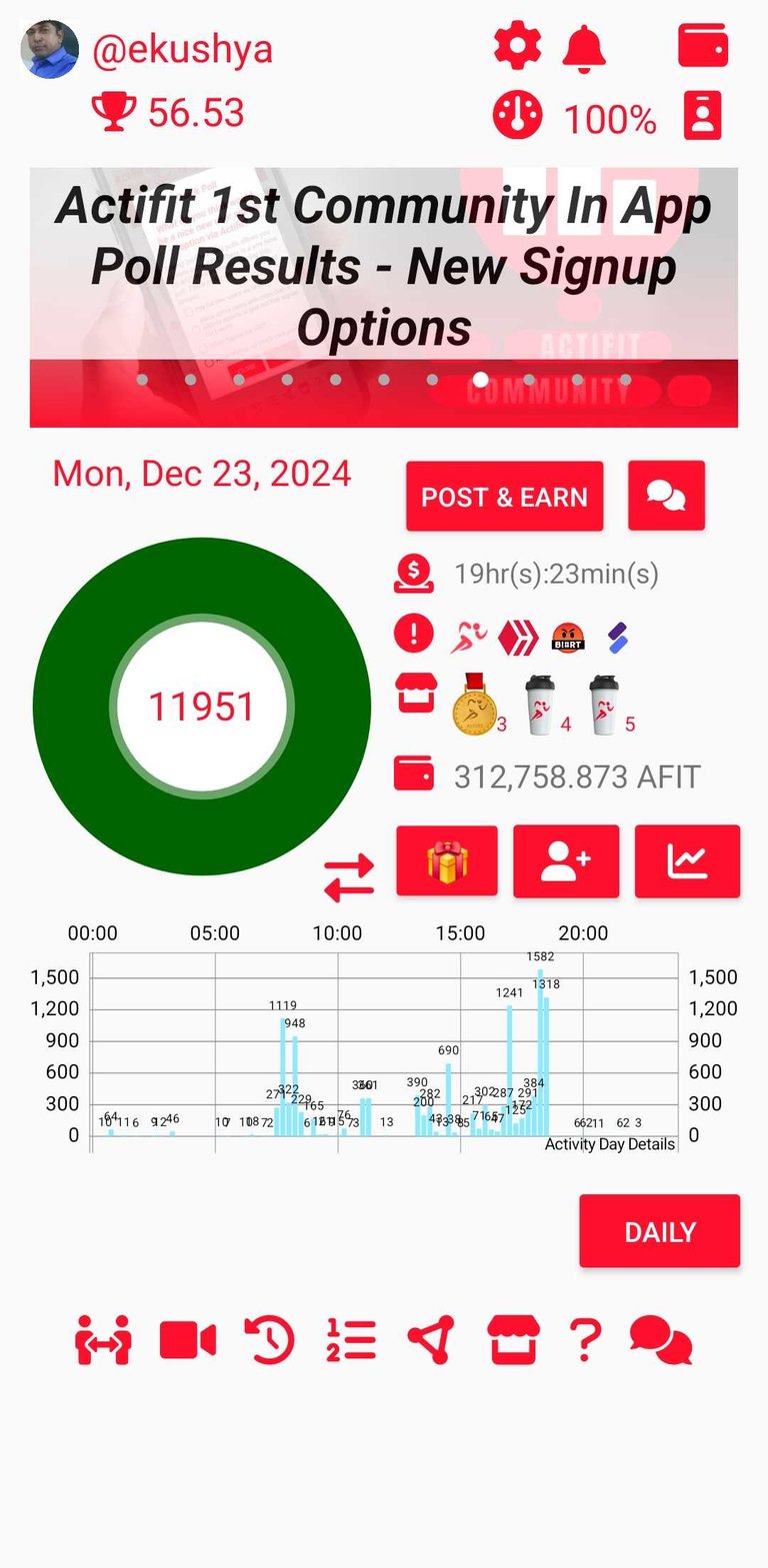The width and height of the screenshot is (768, 1568).
Task: Open the notifications bell
Action: (x=583, y=47)
